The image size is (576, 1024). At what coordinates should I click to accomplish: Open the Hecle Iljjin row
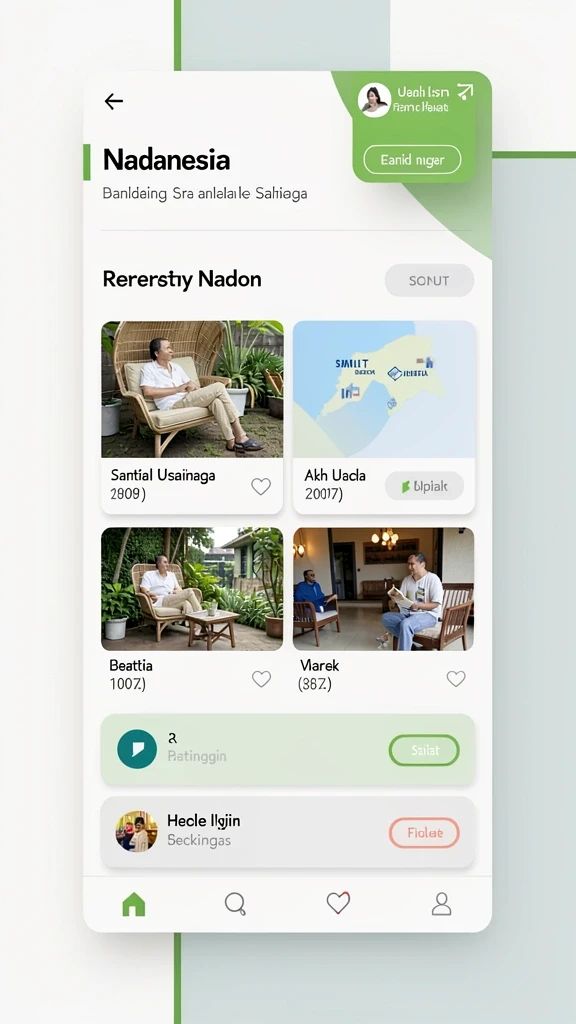coord(288,832)
